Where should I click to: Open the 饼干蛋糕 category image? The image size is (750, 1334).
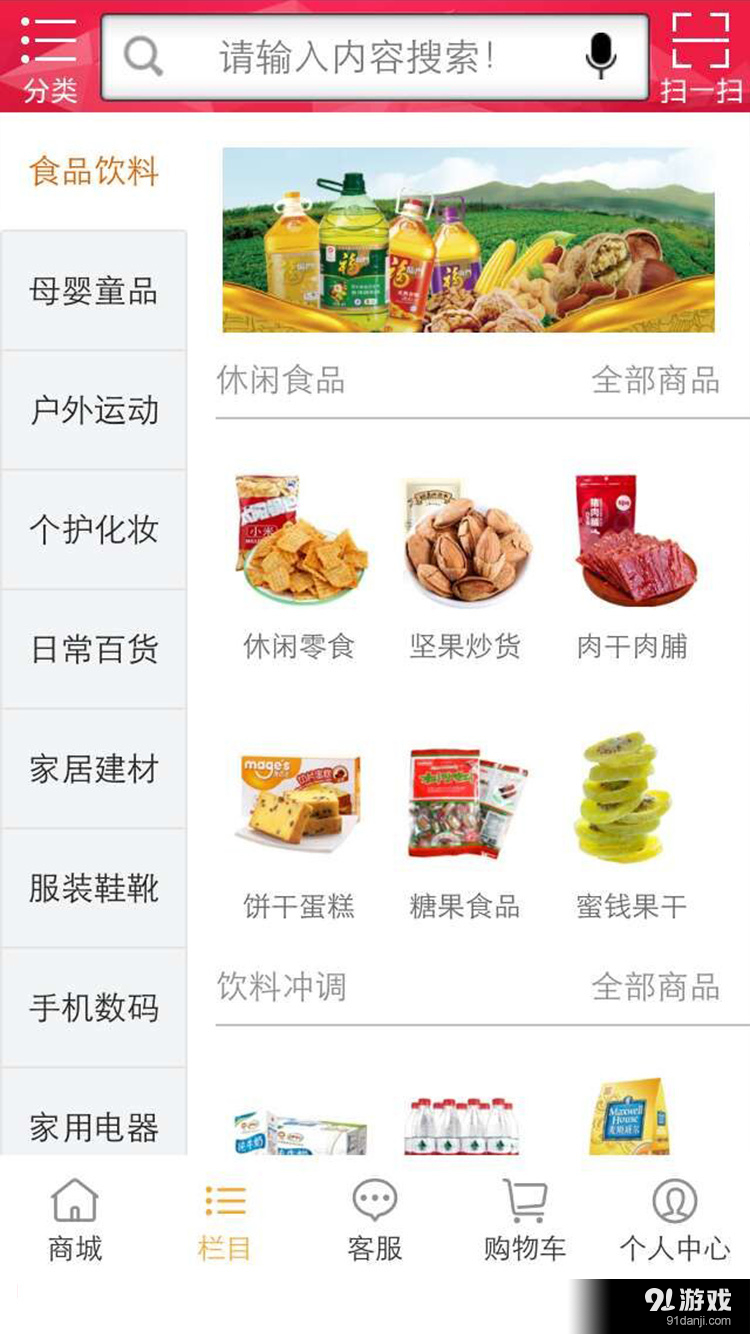pyautogui.click(x=296, y=800)
